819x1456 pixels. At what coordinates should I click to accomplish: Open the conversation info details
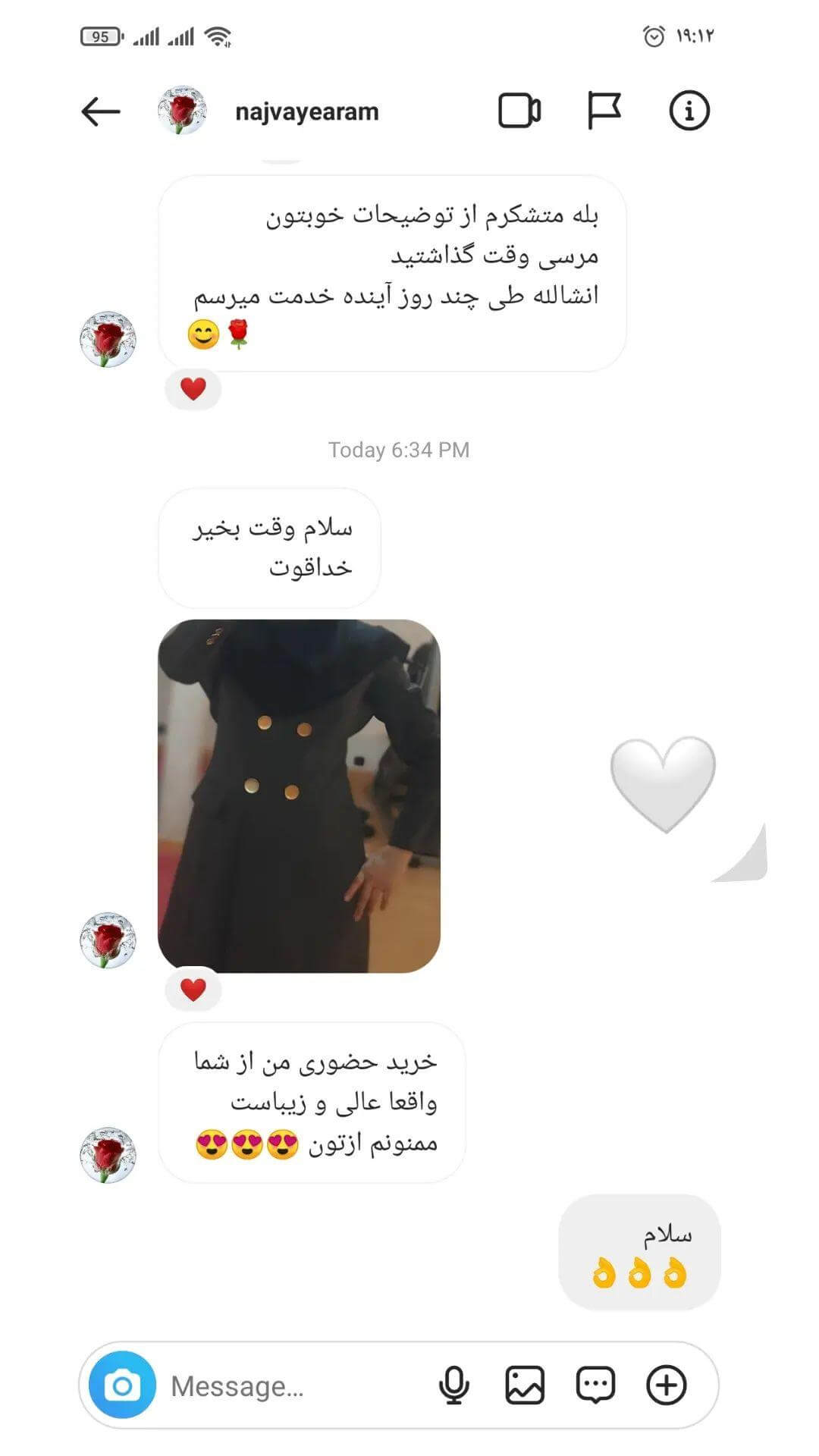(689, 111)
